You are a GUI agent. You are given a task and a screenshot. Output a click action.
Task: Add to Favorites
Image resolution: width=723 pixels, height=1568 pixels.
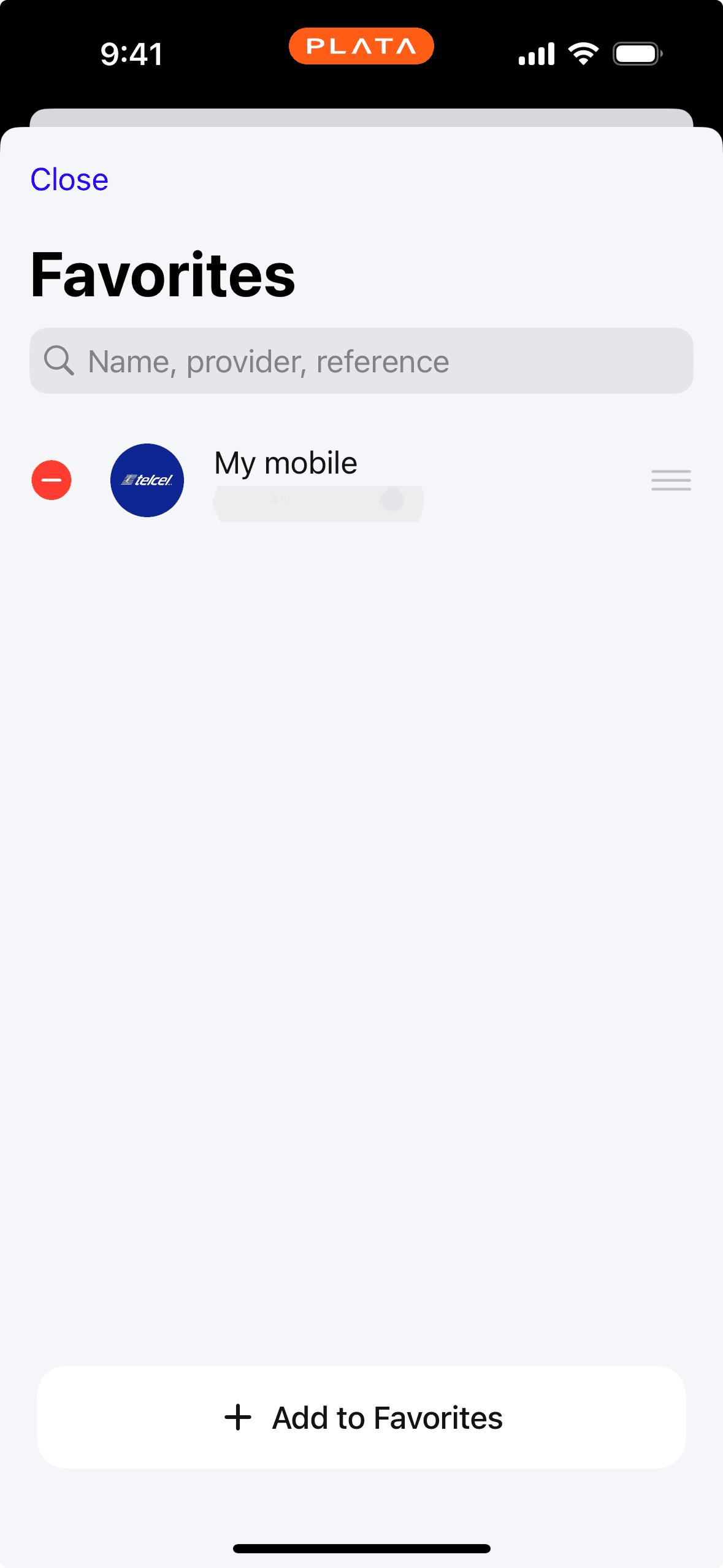click(361, 1417)
